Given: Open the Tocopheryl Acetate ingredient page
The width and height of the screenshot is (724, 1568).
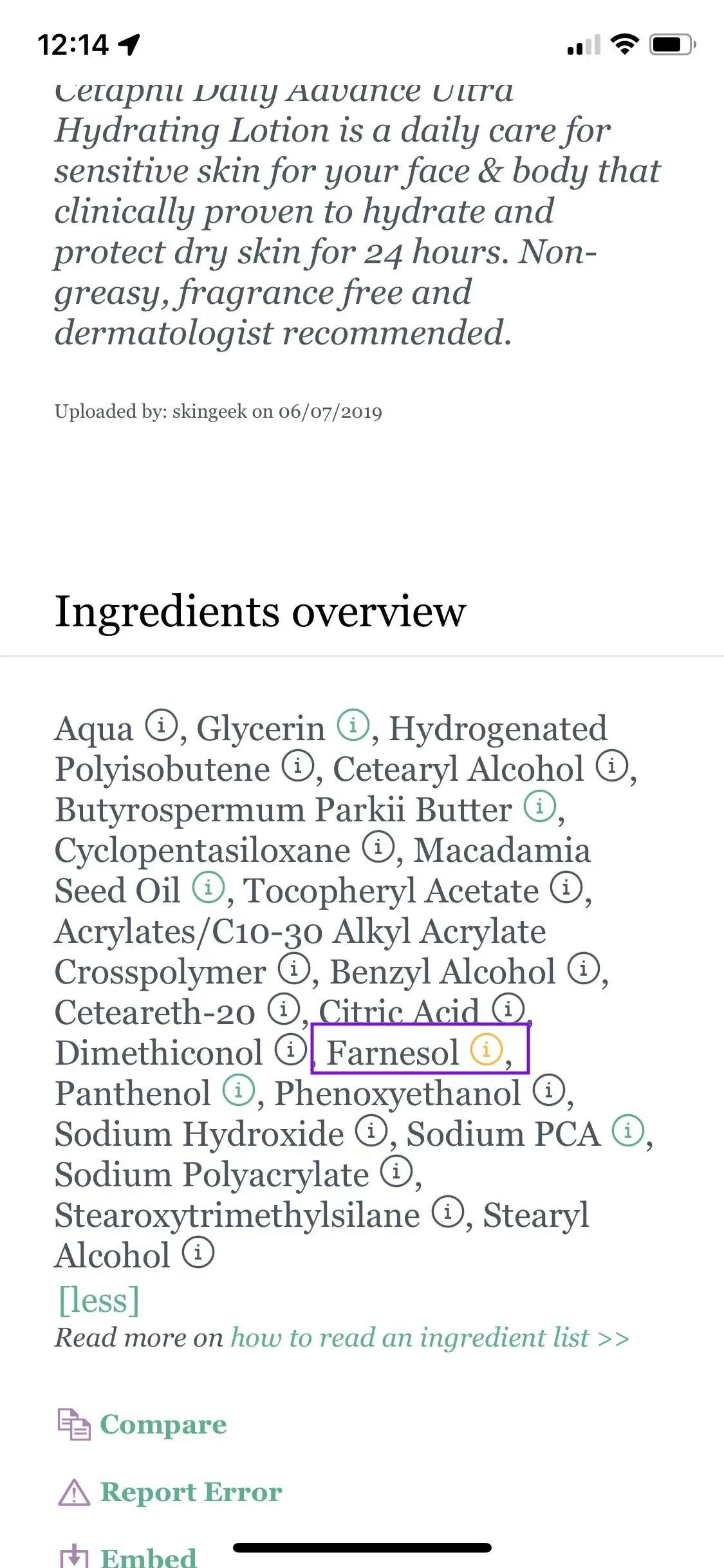Looking at the screenshot, I should coord(391,891).
